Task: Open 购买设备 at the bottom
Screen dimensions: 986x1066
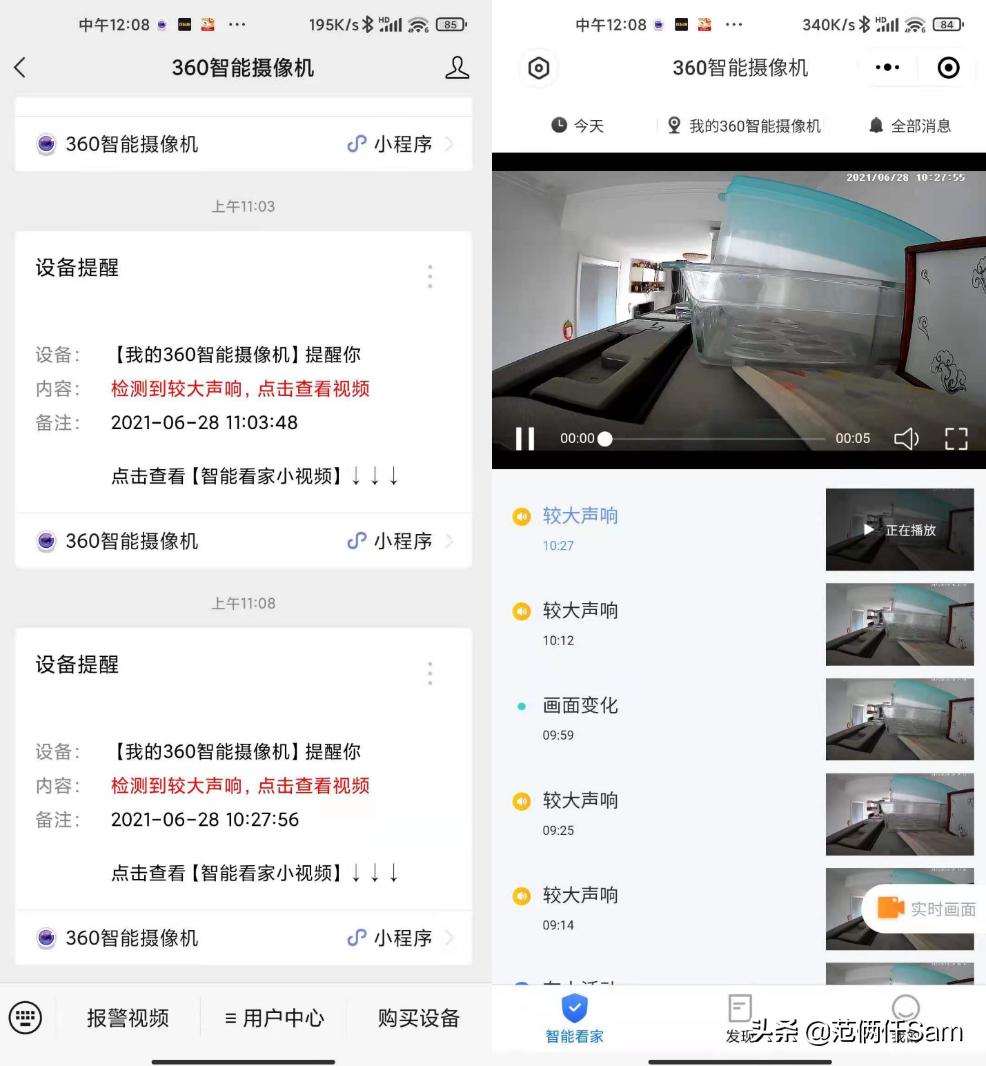Action: click(418, 1017)
